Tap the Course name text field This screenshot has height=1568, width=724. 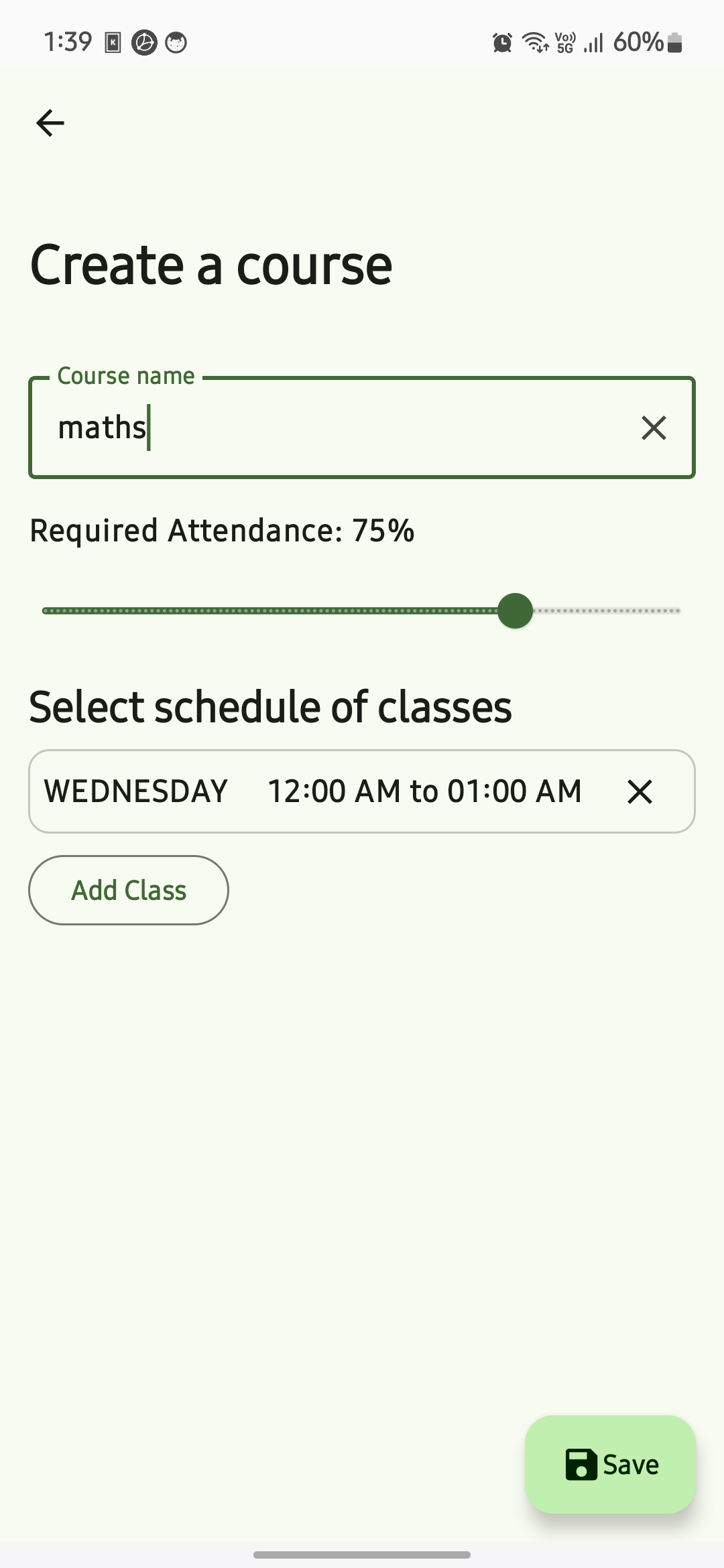335,428
